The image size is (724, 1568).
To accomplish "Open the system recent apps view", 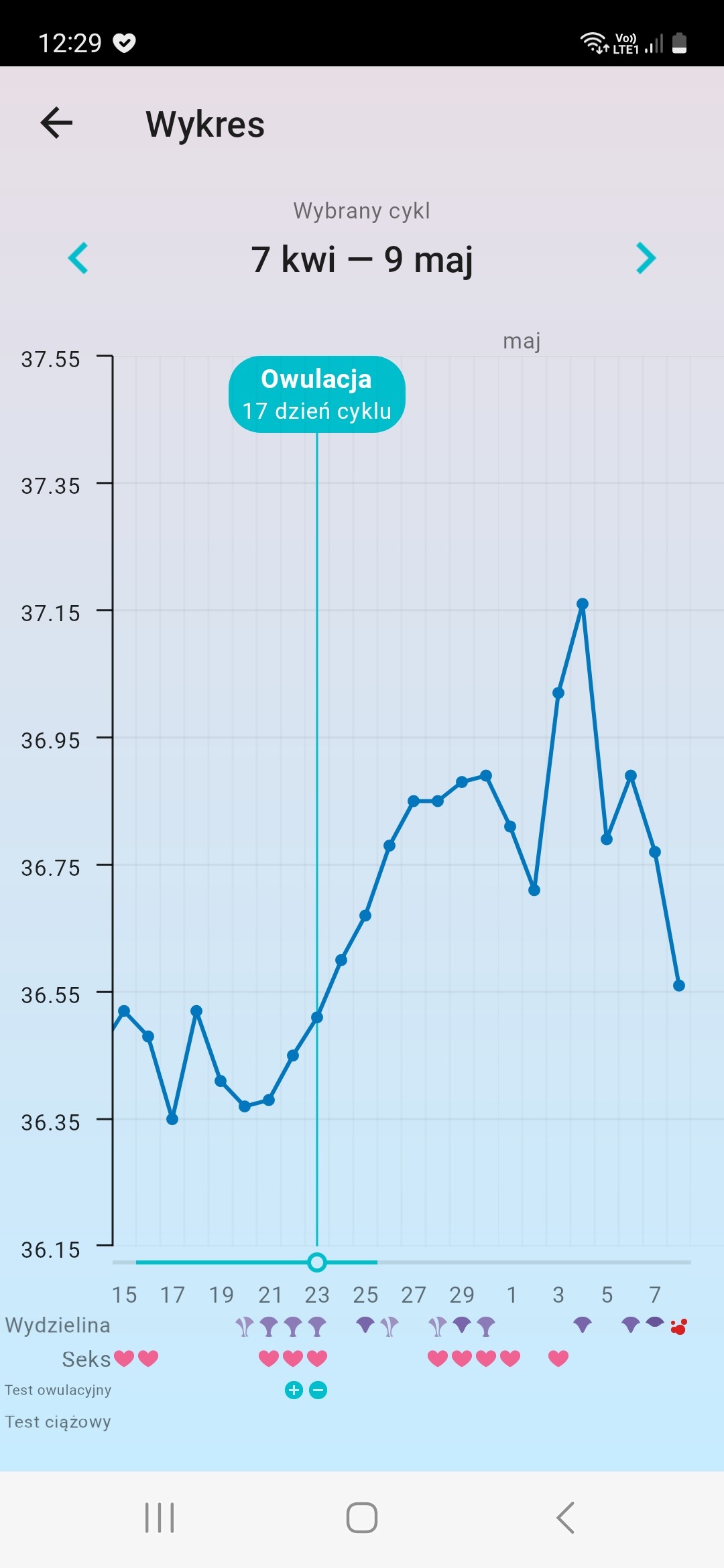I will (160, 1518).
